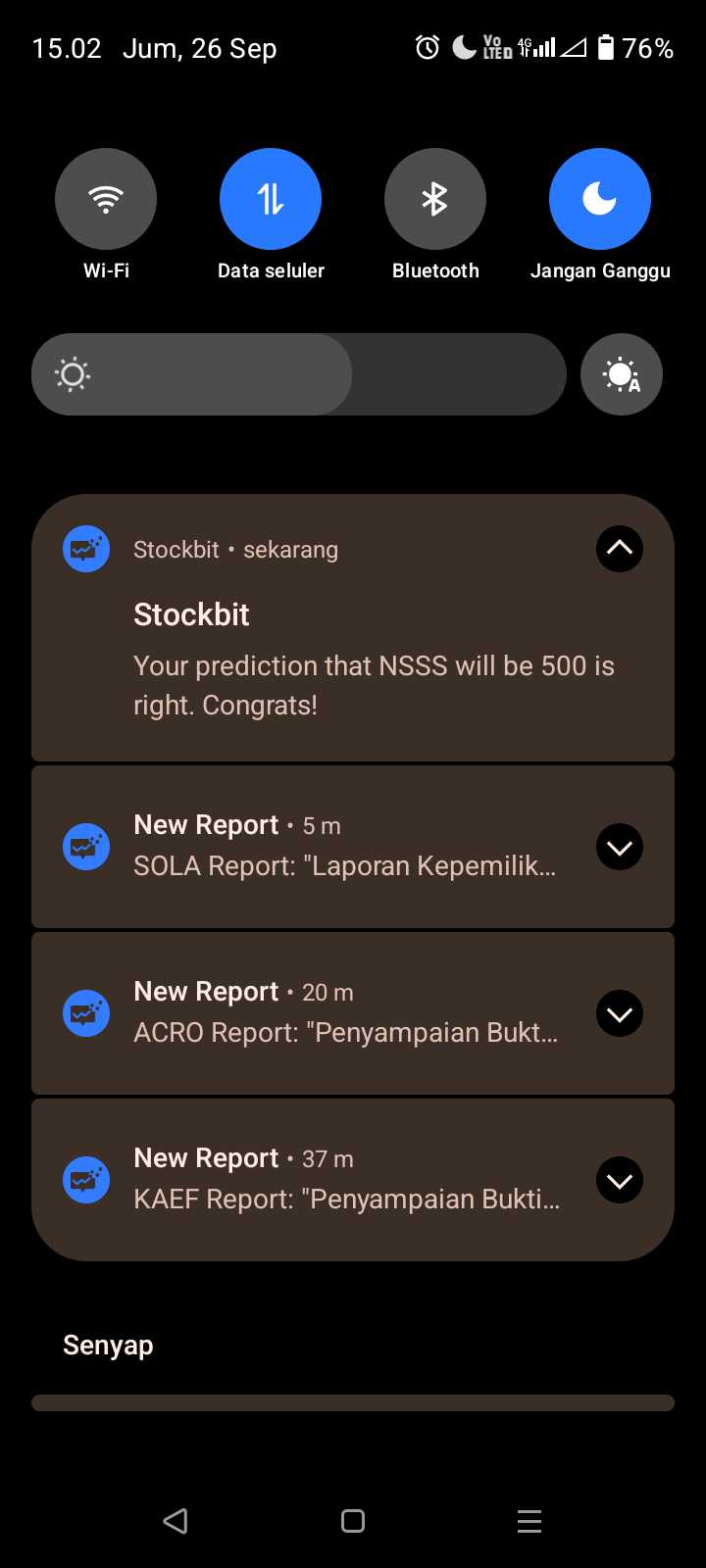Tap the brightness slider bar
Viewport: 706px width, 1568px height.
point(299,375)
